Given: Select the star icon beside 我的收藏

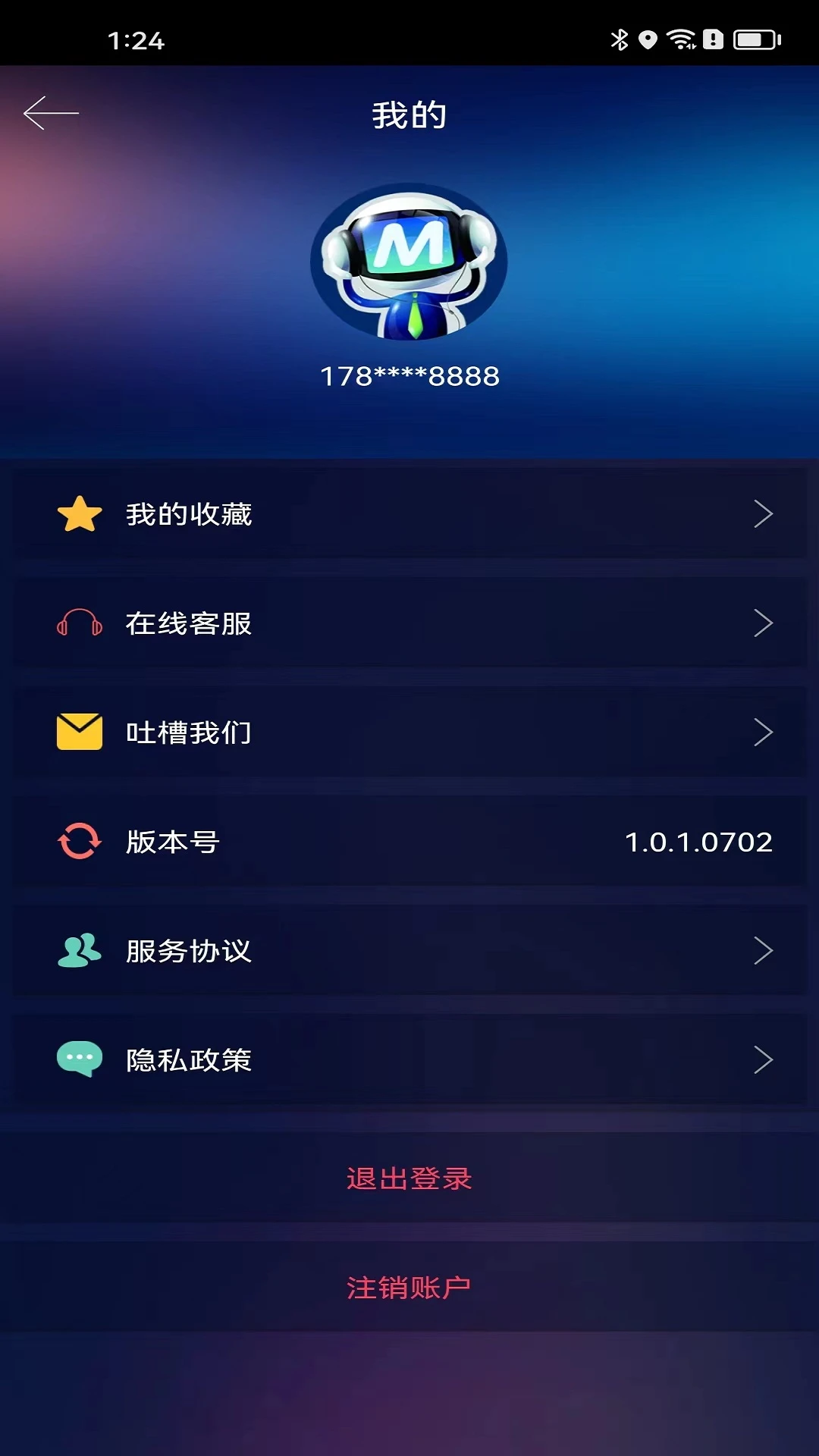Looking at the screenshot, I should coord(79,513).
